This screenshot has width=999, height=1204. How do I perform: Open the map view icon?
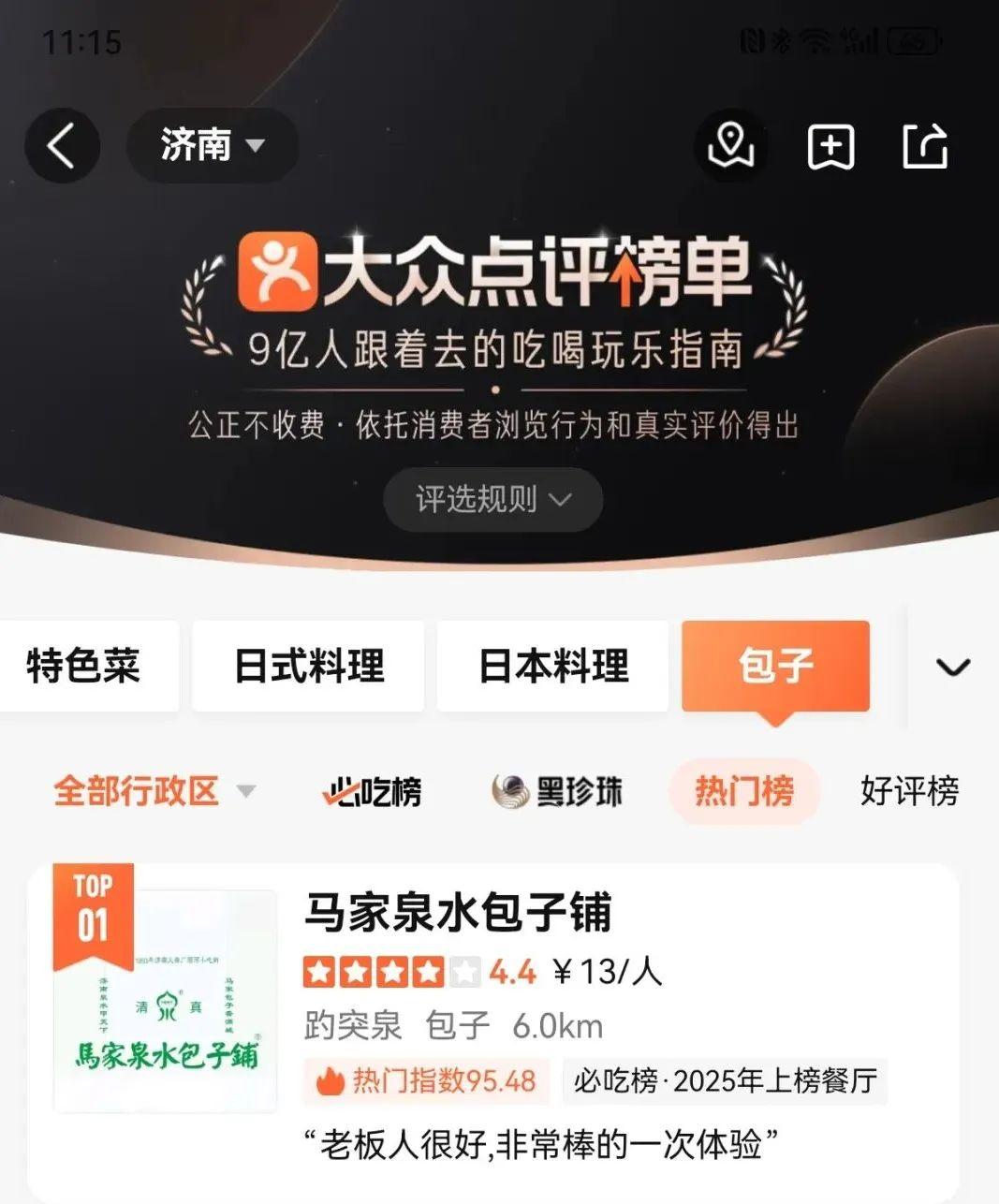point(731,146)
